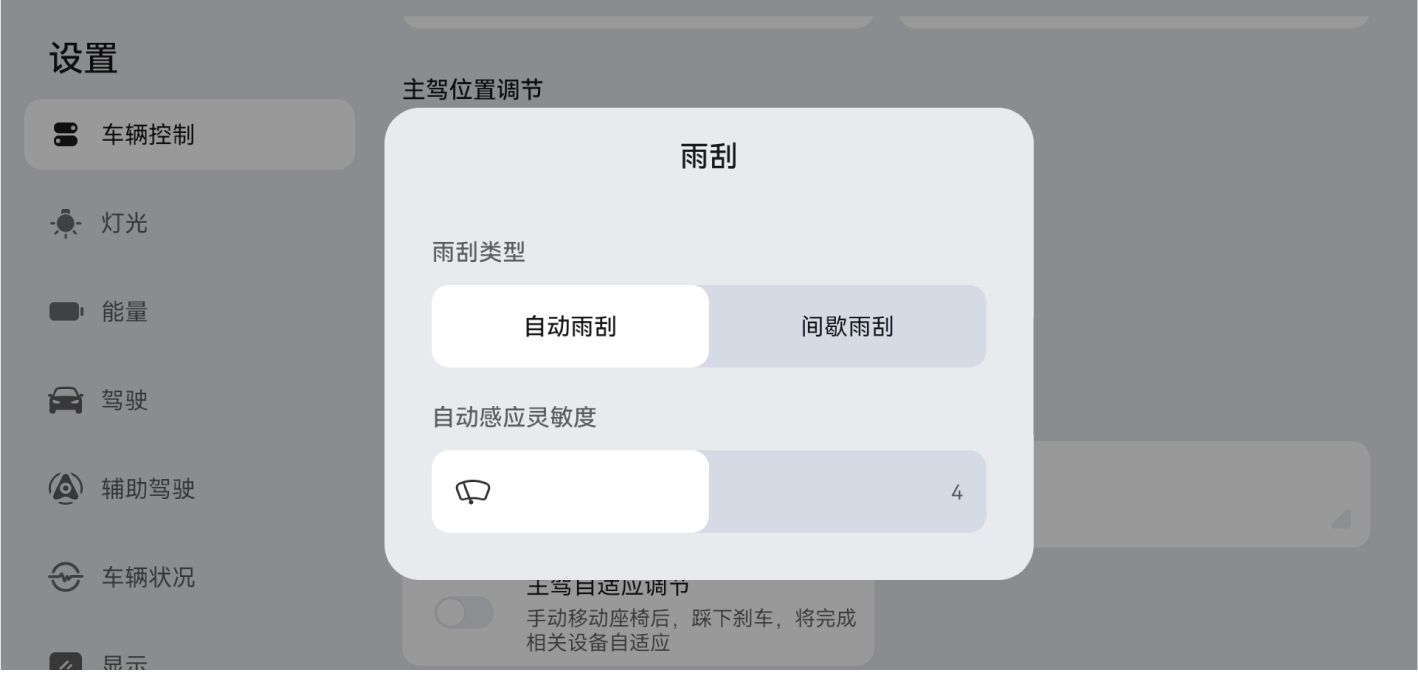Select the 自动雨刮 wiper type

point(570,327)
